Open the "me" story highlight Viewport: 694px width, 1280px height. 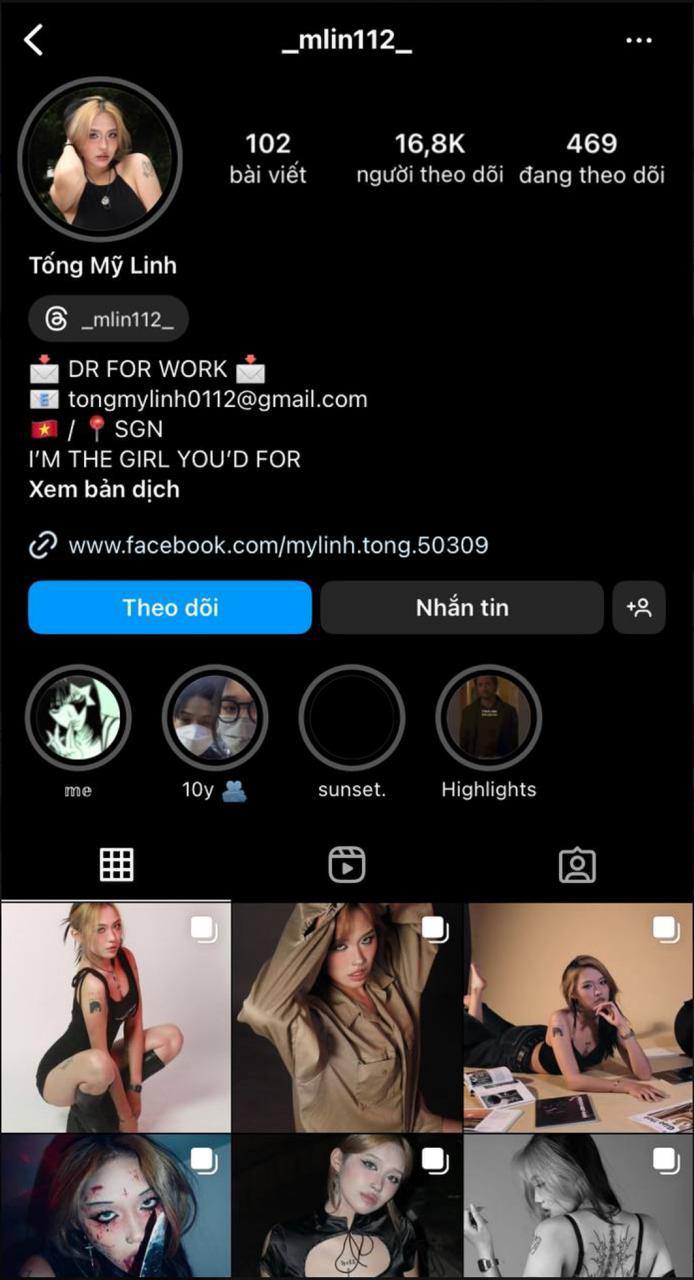pos(78,718)
